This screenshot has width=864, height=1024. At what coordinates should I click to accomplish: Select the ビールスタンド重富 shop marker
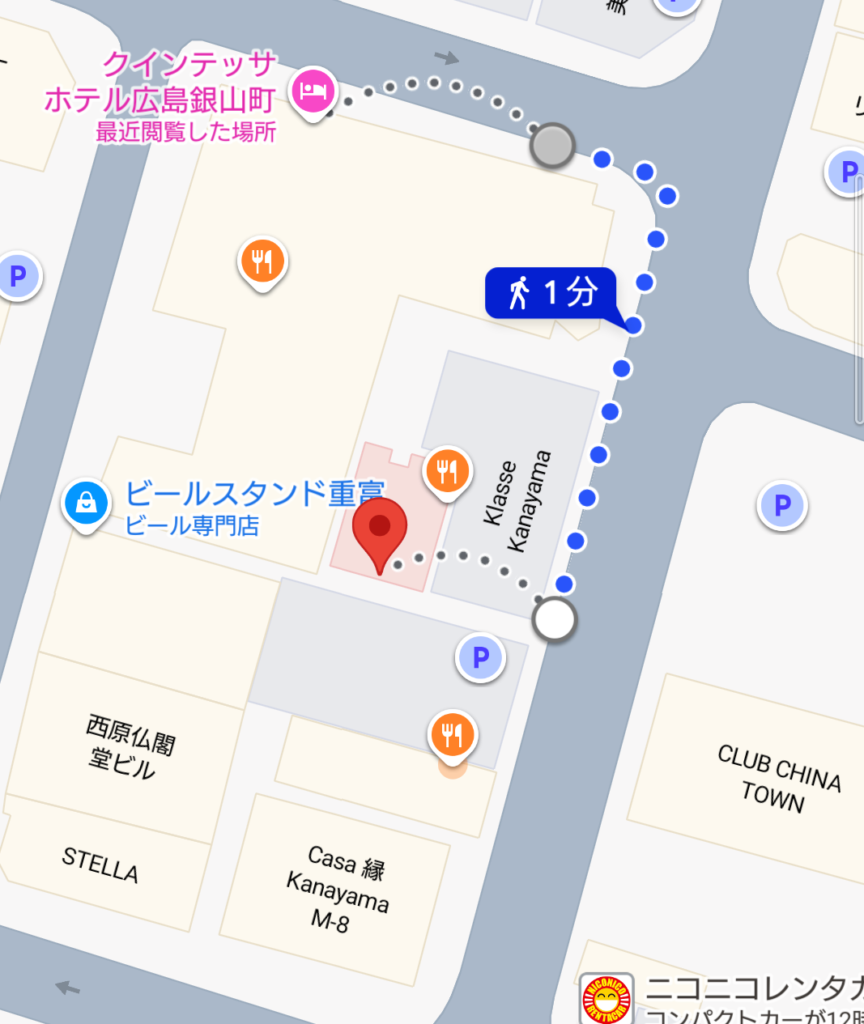point(86,504)
